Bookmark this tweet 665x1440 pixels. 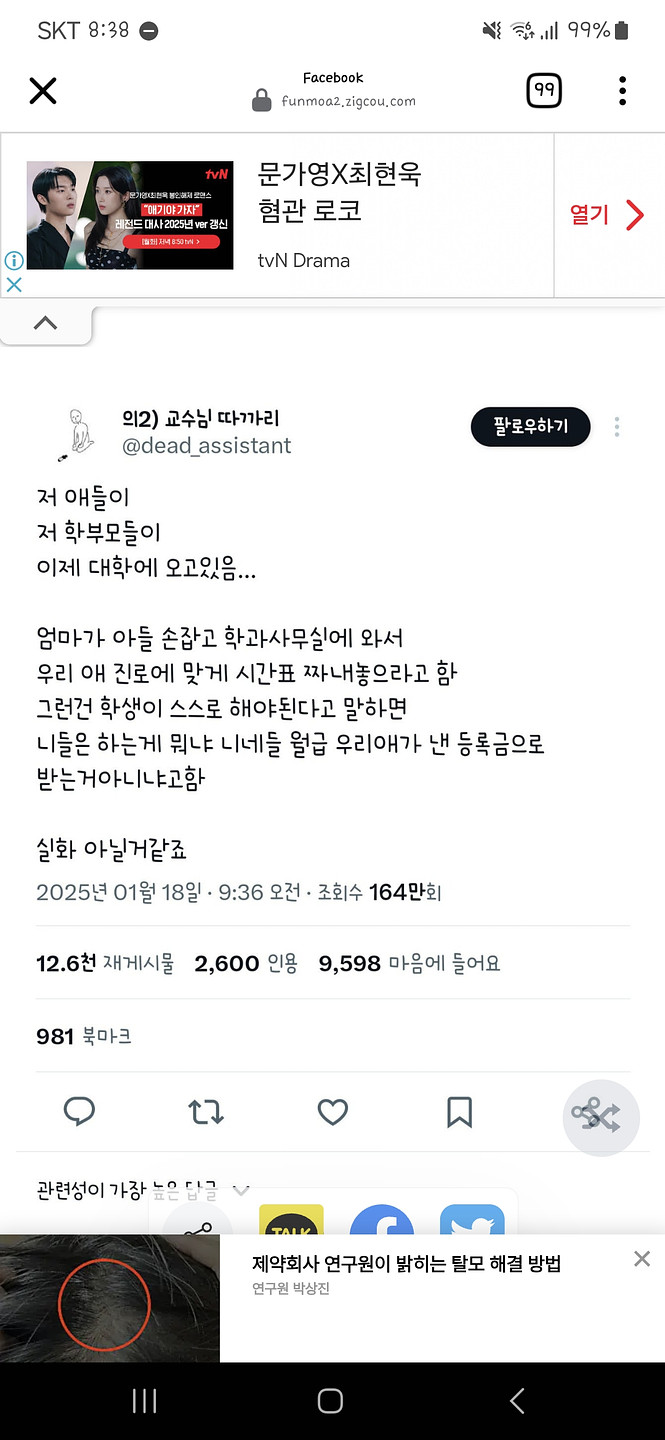pyautogui.click(x=459, y=1112)
